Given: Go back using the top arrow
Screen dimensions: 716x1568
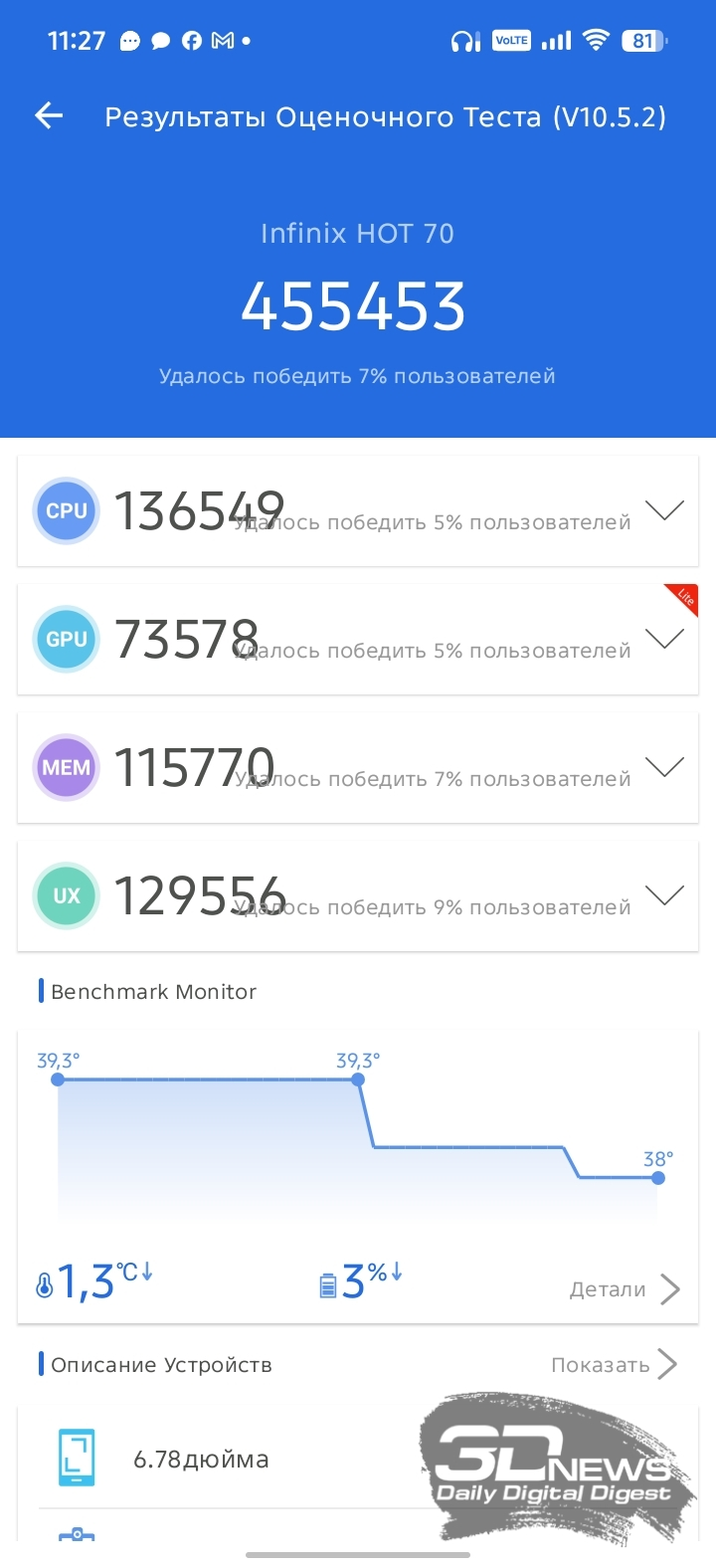Looking at the screenshot, I should point(49,116).
